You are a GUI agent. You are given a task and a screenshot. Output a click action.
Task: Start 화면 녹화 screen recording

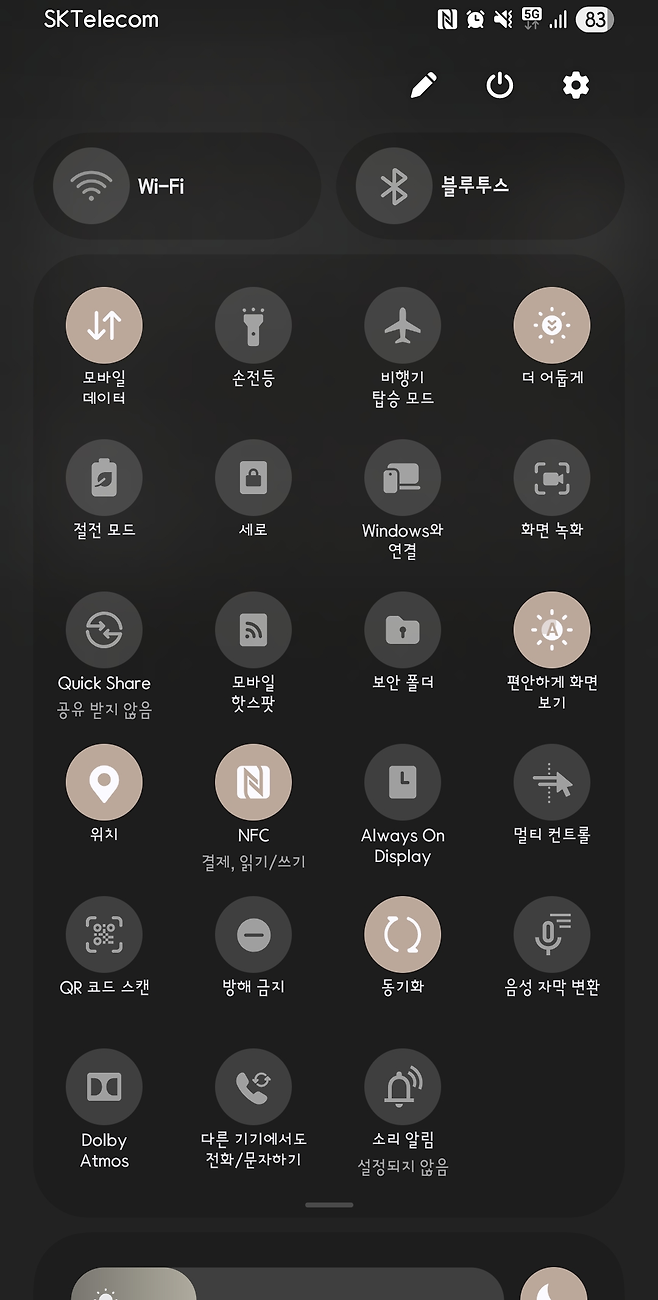pos(551,478)
